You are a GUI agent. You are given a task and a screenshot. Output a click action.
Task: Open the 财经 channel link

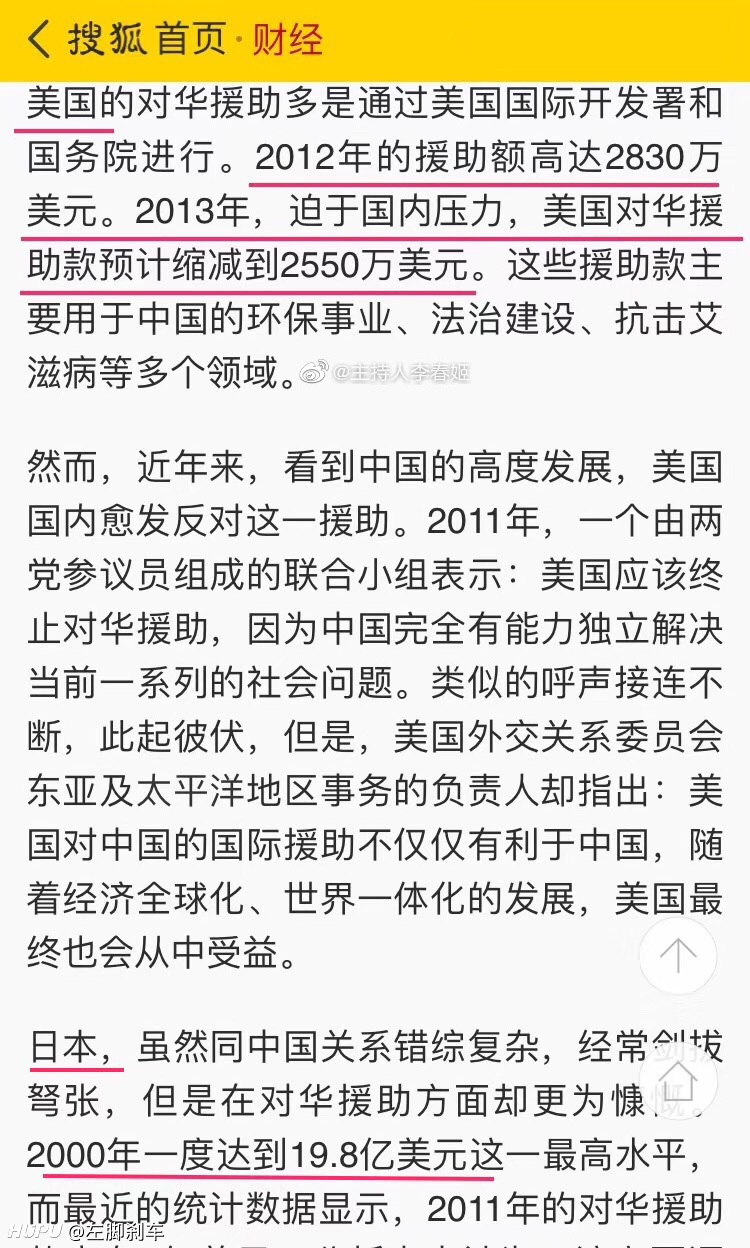click(x=287, y=40)
